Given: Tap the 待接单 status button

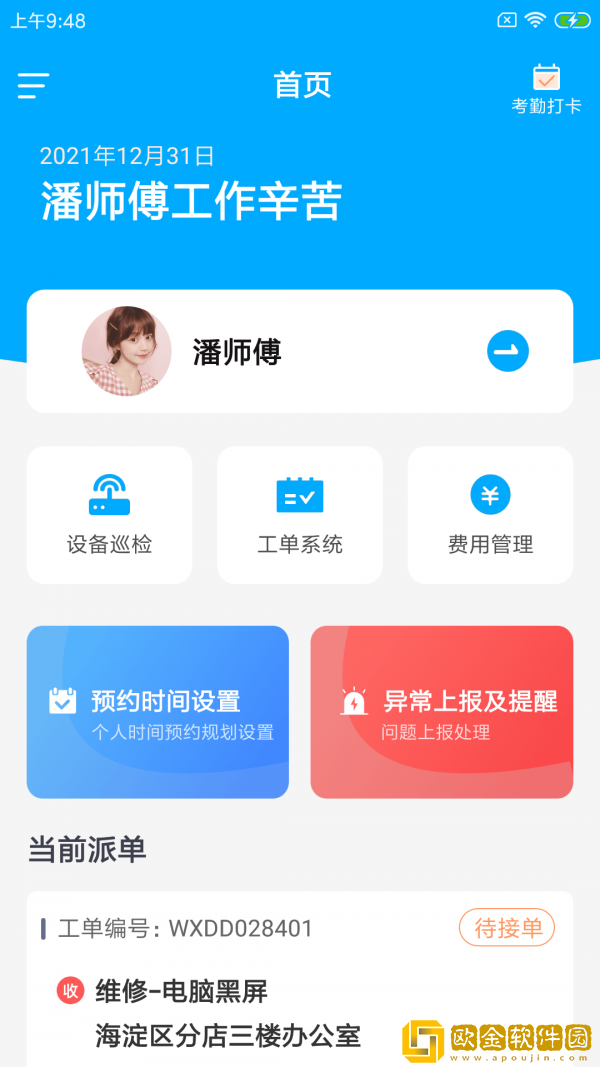Looking at the screenshot, I should coord(507,928).
